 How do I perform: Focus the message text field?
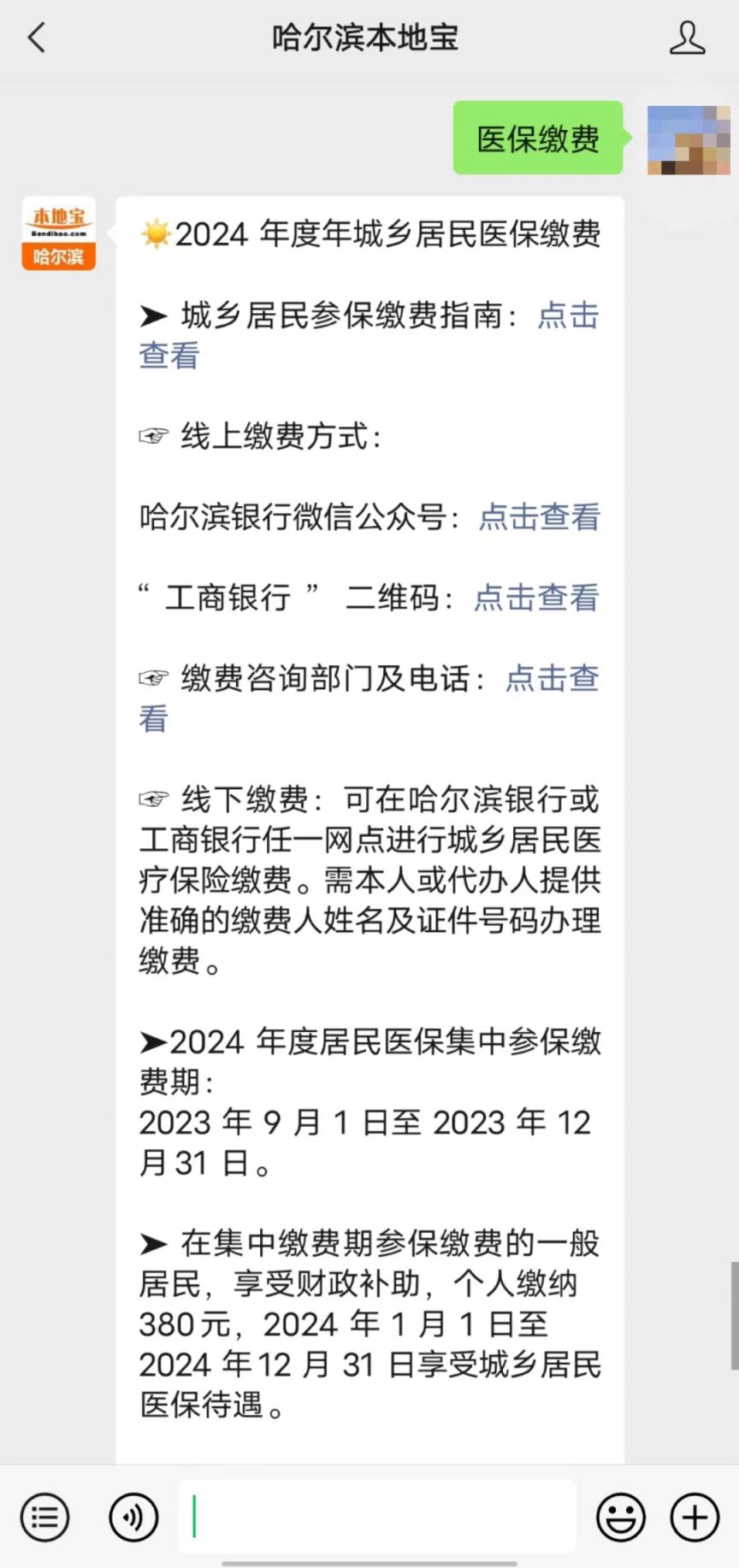[376, 1517]
